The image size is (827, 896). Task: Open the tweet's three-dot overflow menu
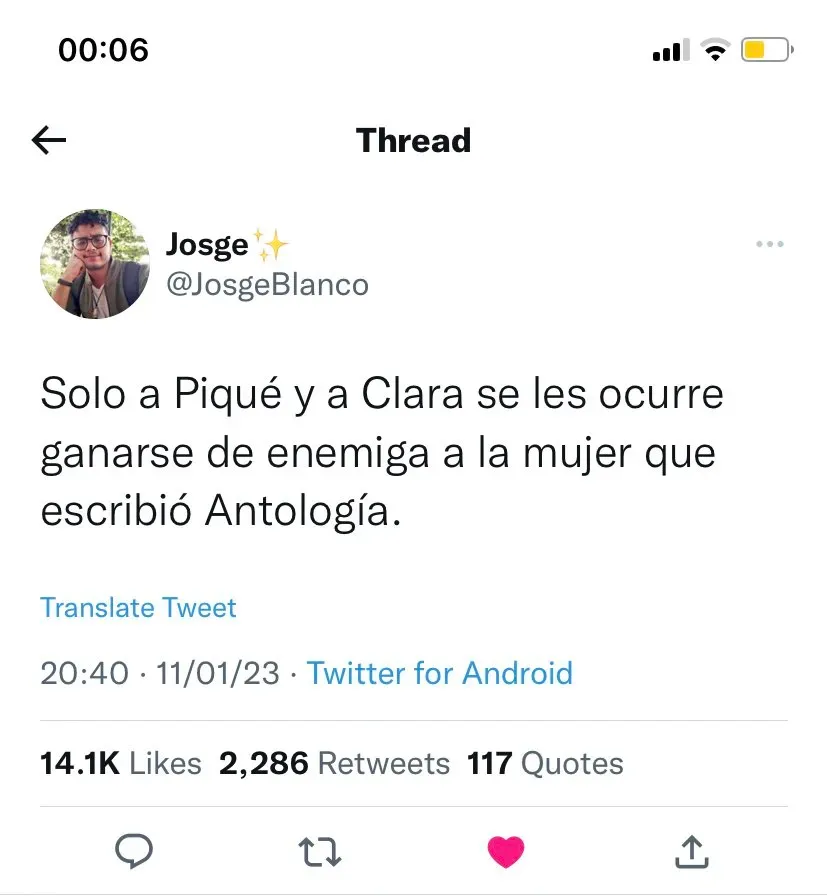[x=769, y=244]
